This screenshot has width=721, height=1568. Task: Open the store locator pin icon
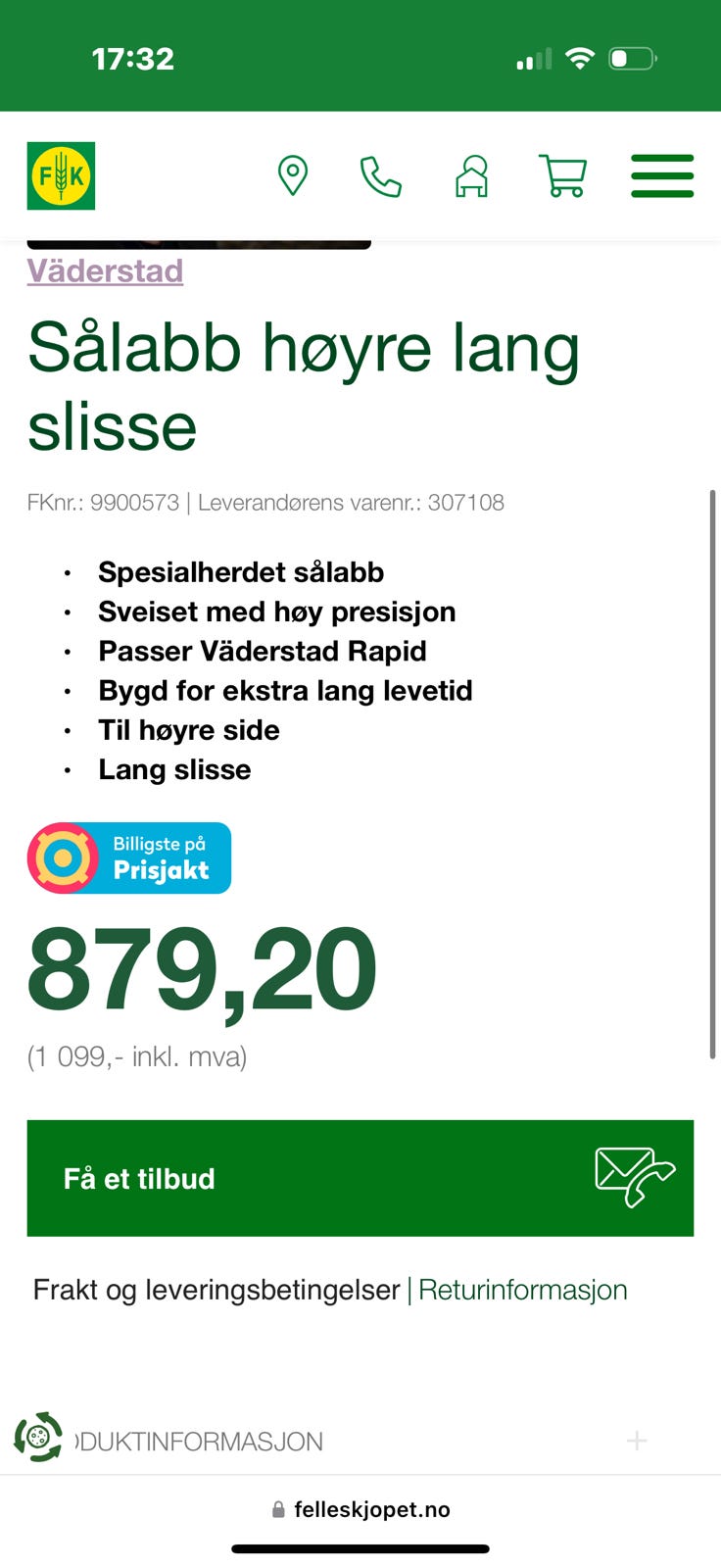click(x=293, y=176)
